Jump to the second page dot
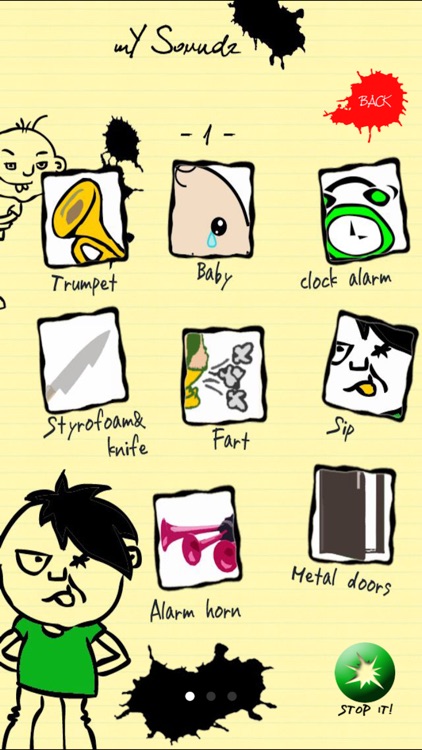This screenshot has height=750, width=422. pos(211,696)
